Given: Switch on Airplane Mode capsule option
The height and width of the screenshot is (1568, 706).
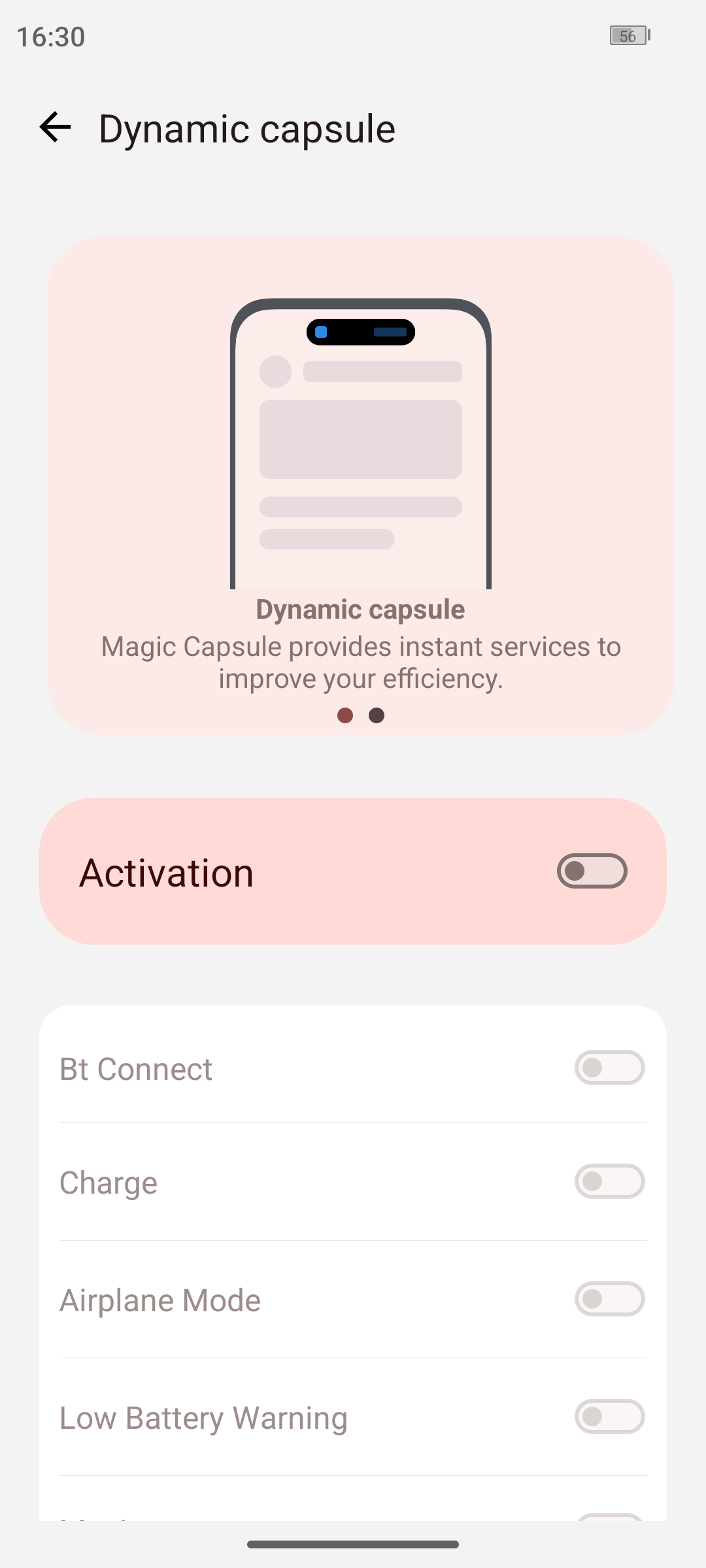Looking at the screenshot, I should pos(609,1299).
